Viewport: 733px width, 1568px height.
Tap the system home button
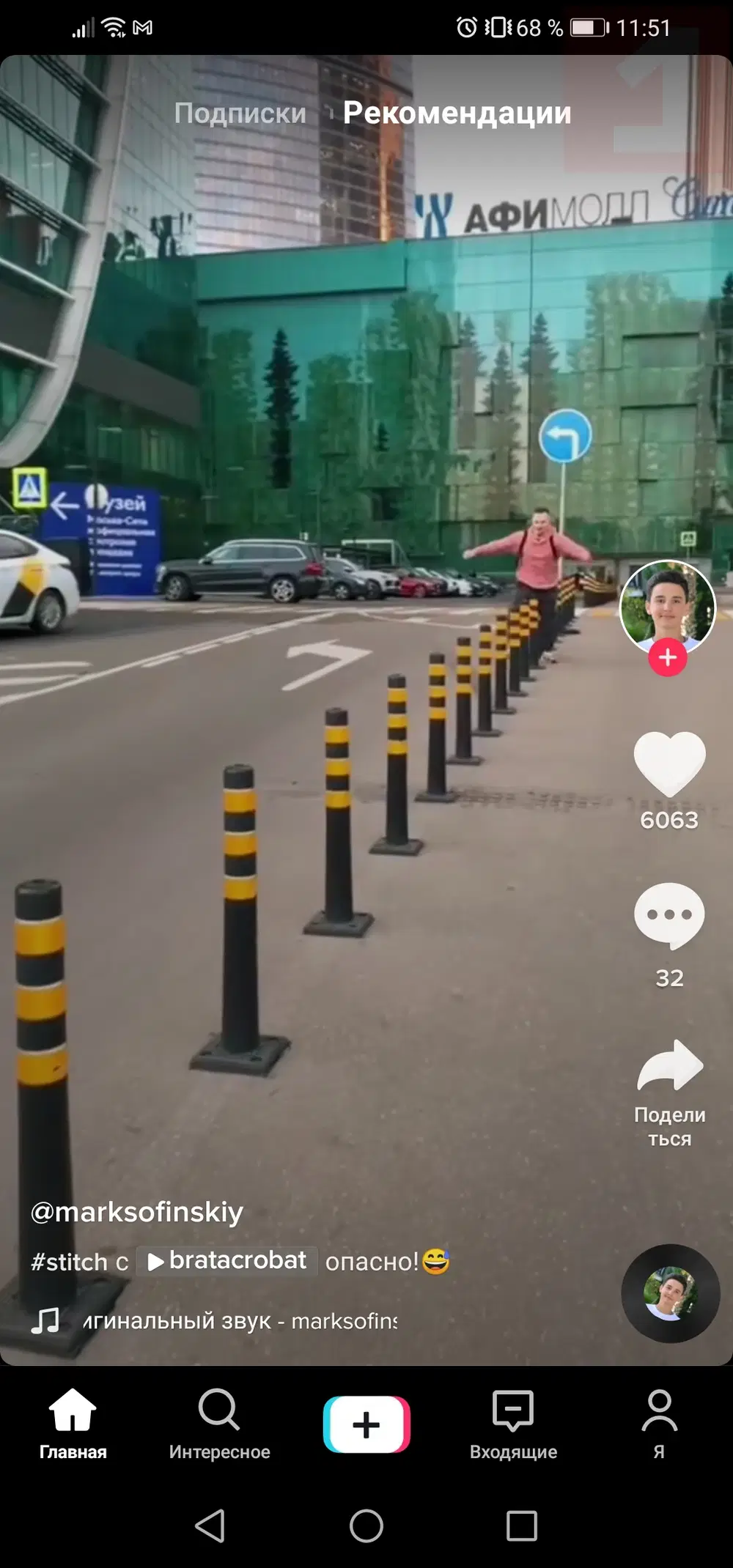coord(366,1526)
